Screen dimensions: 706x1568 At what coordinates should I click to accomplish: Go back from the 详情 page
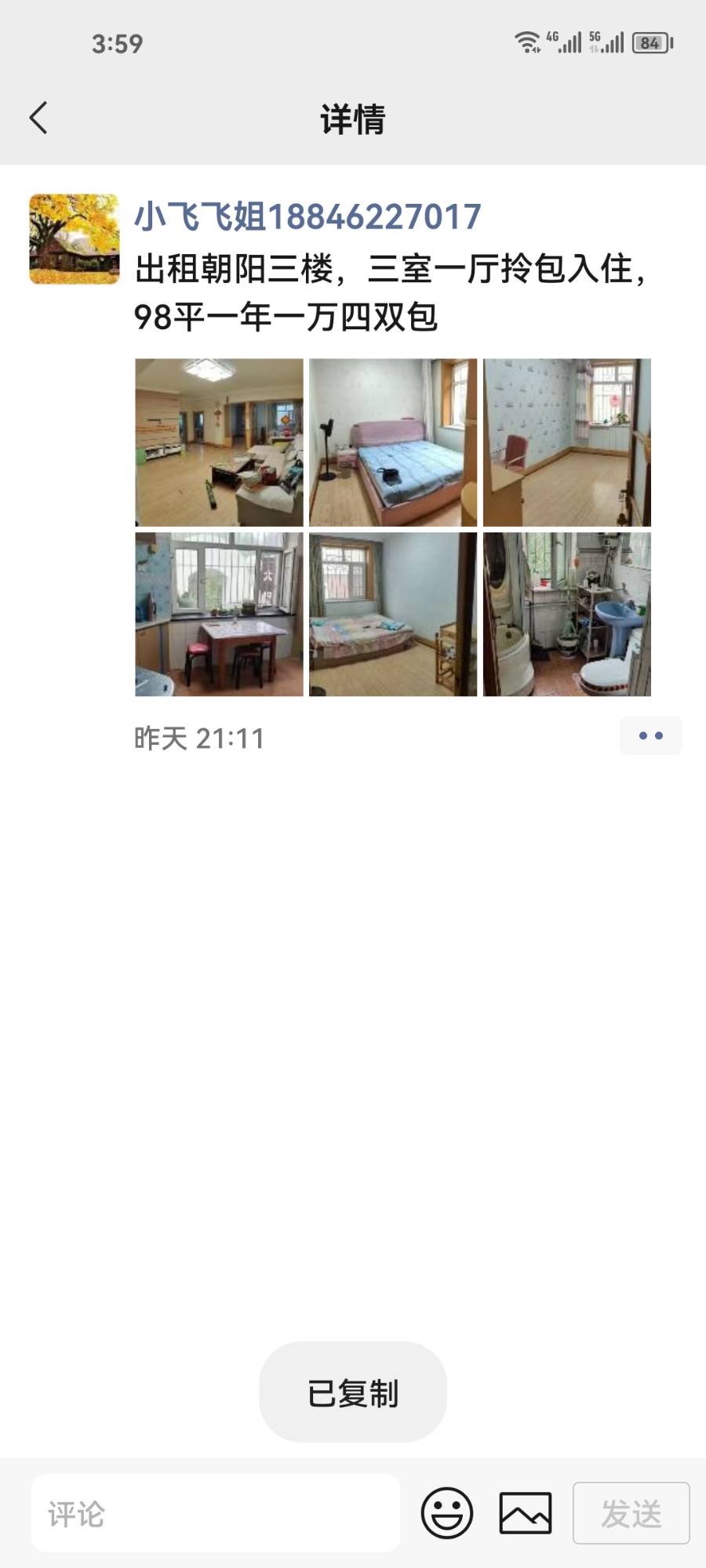38,118
